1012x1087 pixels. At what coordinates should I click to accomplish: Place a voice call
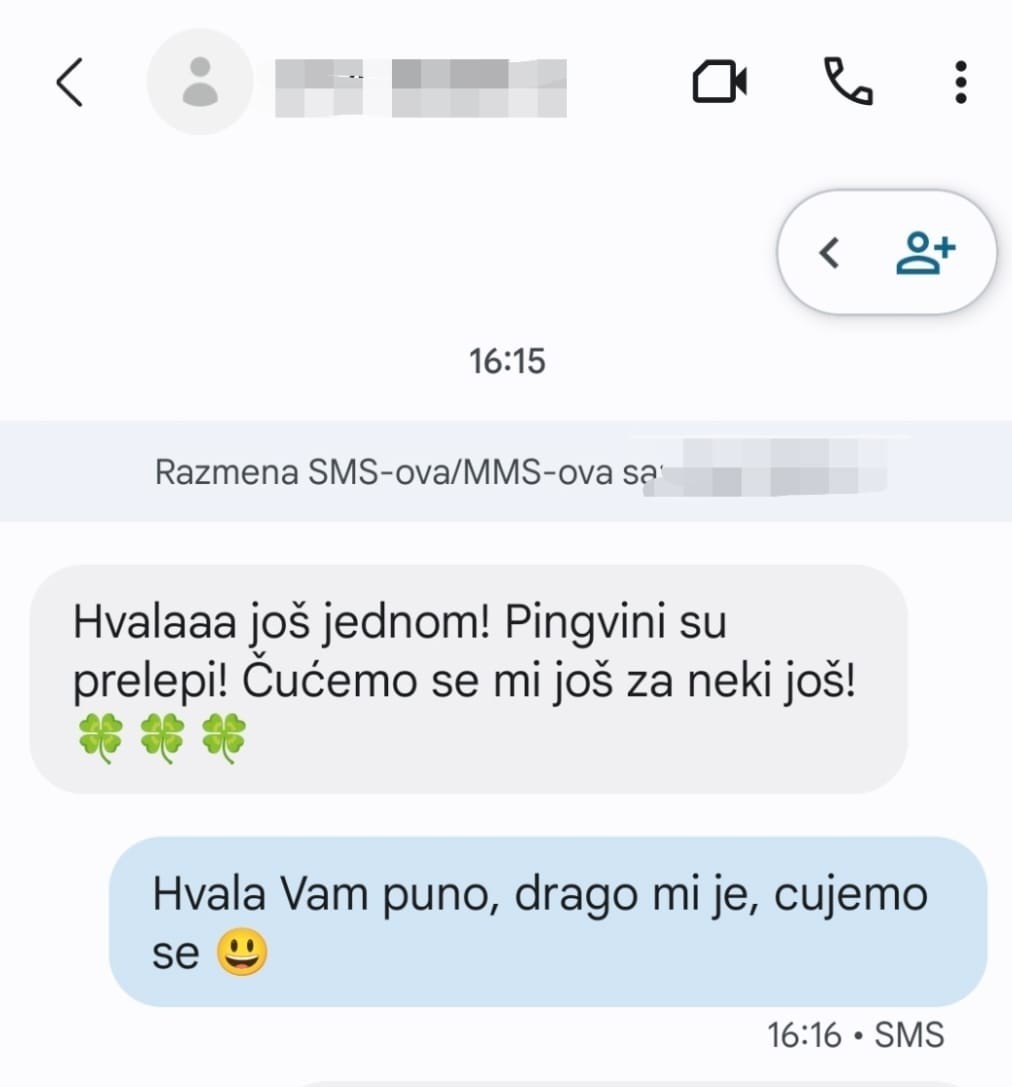click(848, 82)
